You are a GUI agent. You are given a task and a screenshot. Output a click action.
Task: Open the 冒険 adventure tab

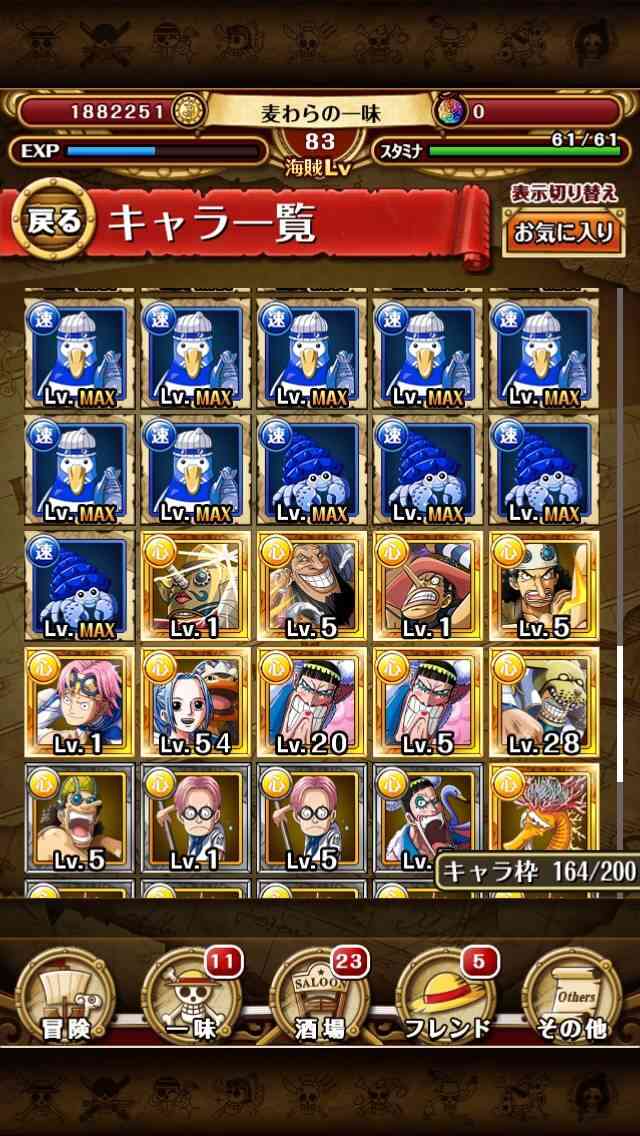65,998
